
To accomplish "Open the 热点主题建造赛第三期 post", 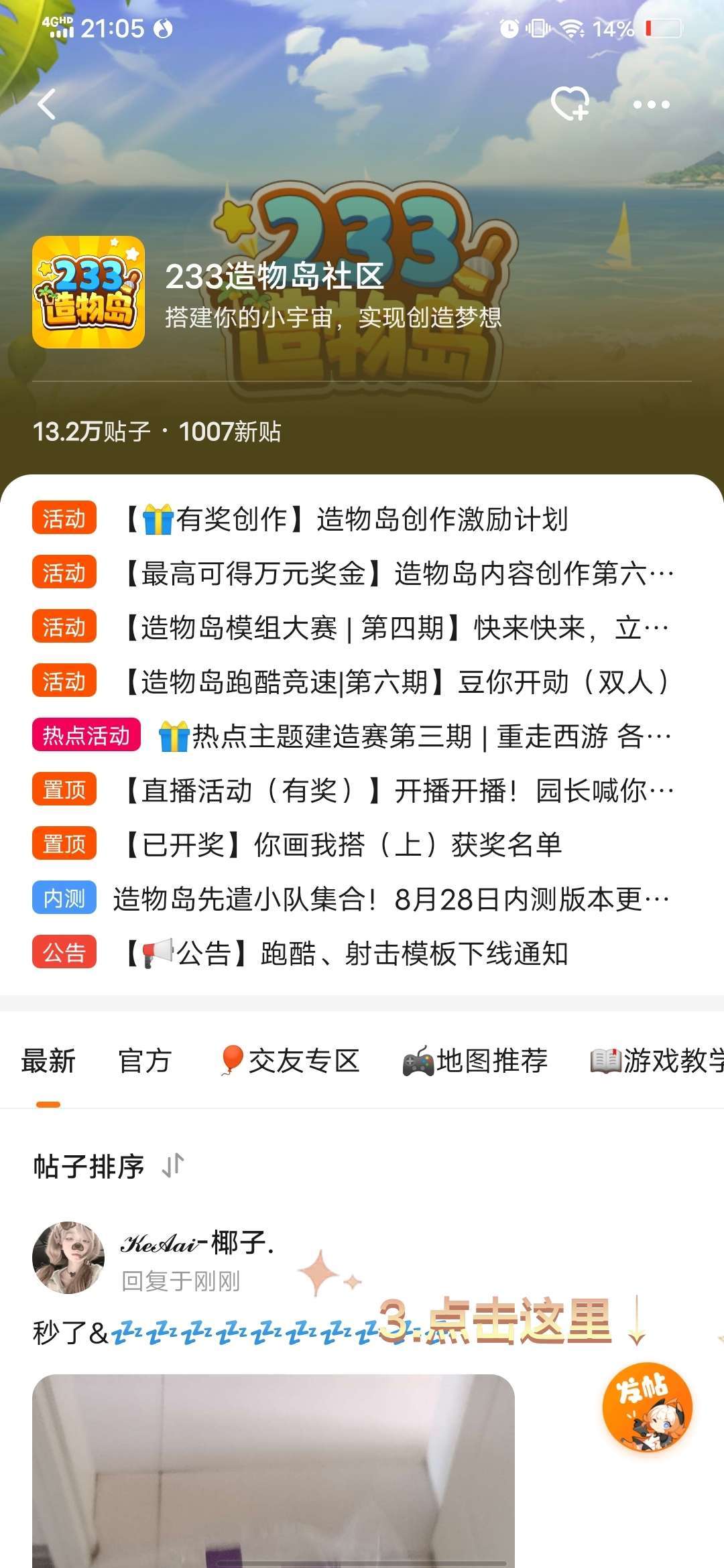I will point(414,736).
